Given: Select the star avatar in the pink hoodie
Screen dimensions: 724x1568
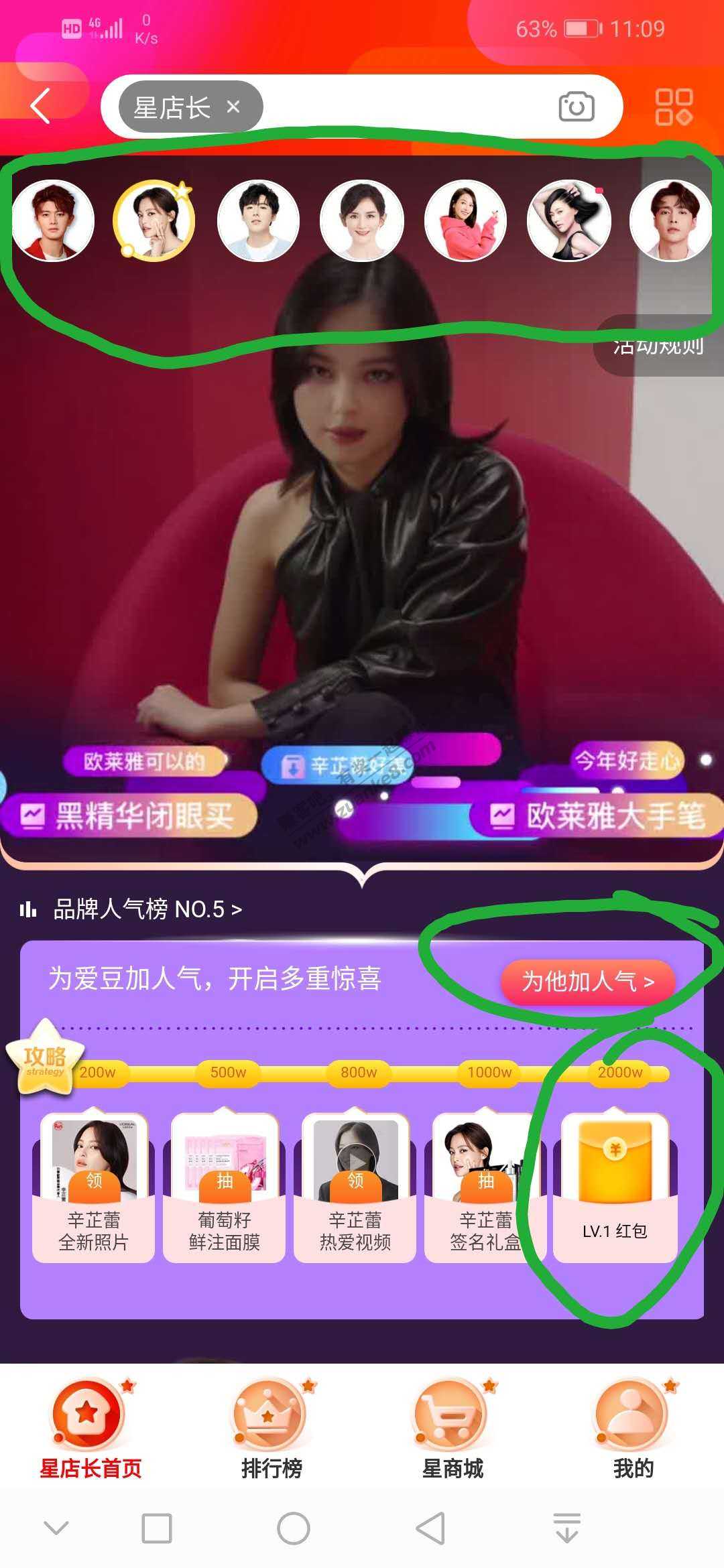Looking at the screenshot, I should tap(465, 221).
